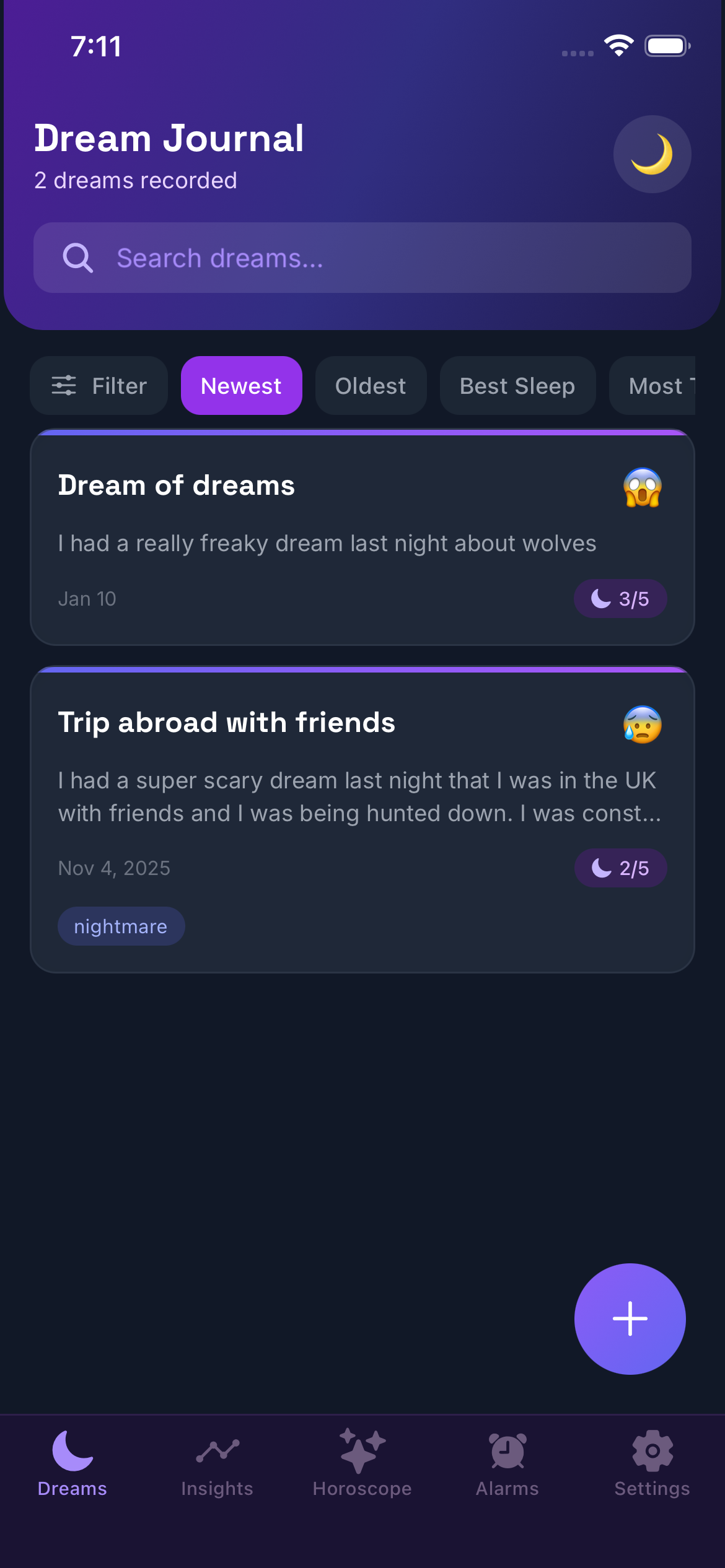Screen dimensions: 725x1568
Task: Tap the scream emoji on Dream of dreams
Action: pyautogui.click(x=642, y=487)
